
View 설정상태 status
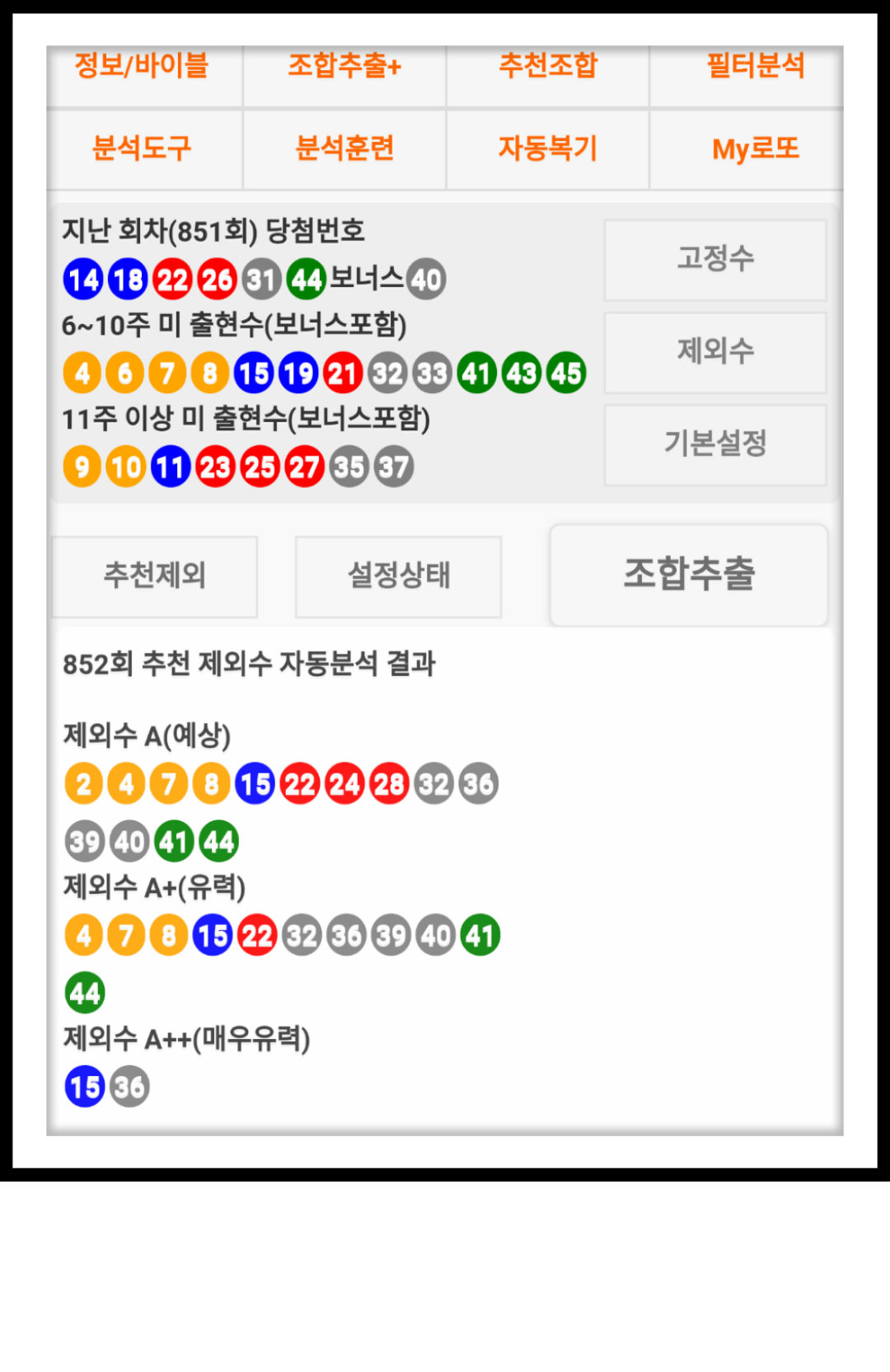tap(399, 576)
